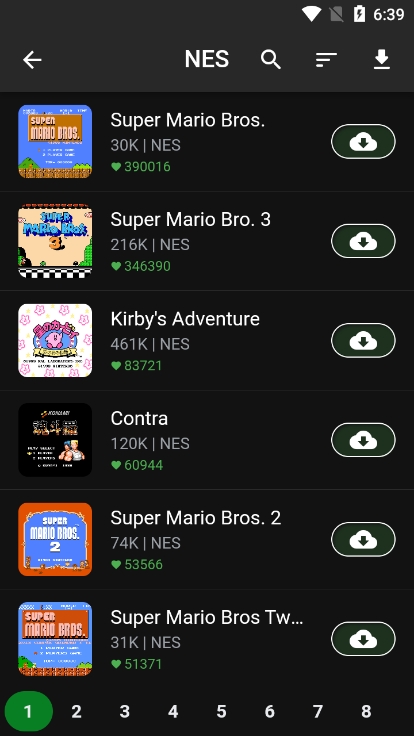Image resolution: width=414 pixels, height=736 pixels.
Task: Download Super Mario Bros. with cloud button
Action: click(x=363, y=142)
